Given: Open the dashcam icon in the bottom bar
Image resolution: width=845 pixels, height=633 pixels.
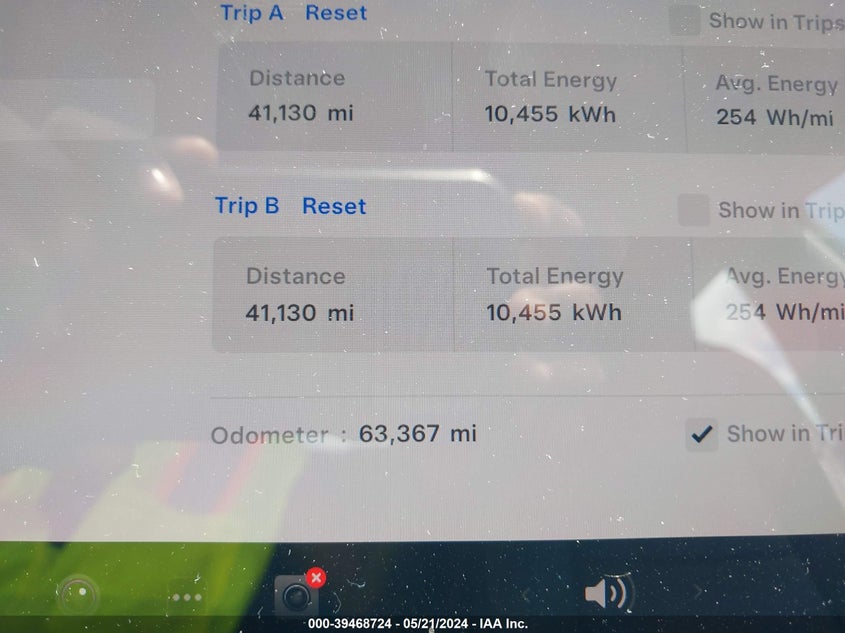Looking at the screenshot, I should click(x=296, y=596).
